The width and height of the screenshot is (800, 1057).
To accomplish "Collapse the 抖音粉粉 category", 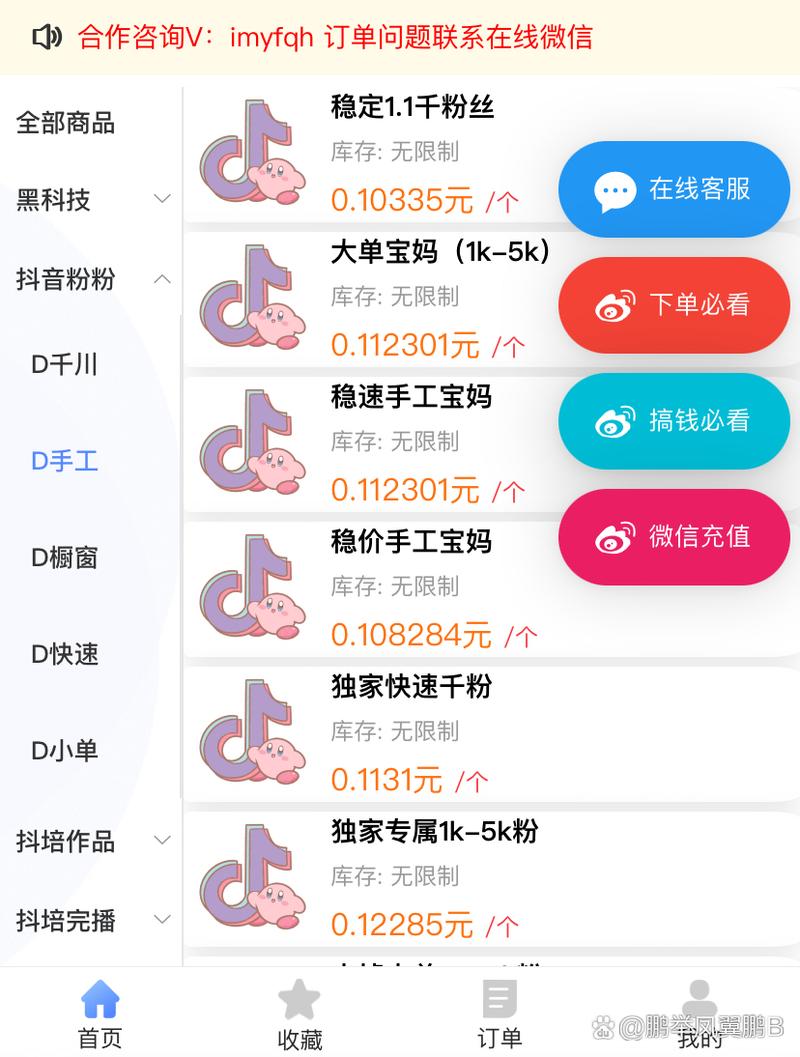I will [163, 280].
